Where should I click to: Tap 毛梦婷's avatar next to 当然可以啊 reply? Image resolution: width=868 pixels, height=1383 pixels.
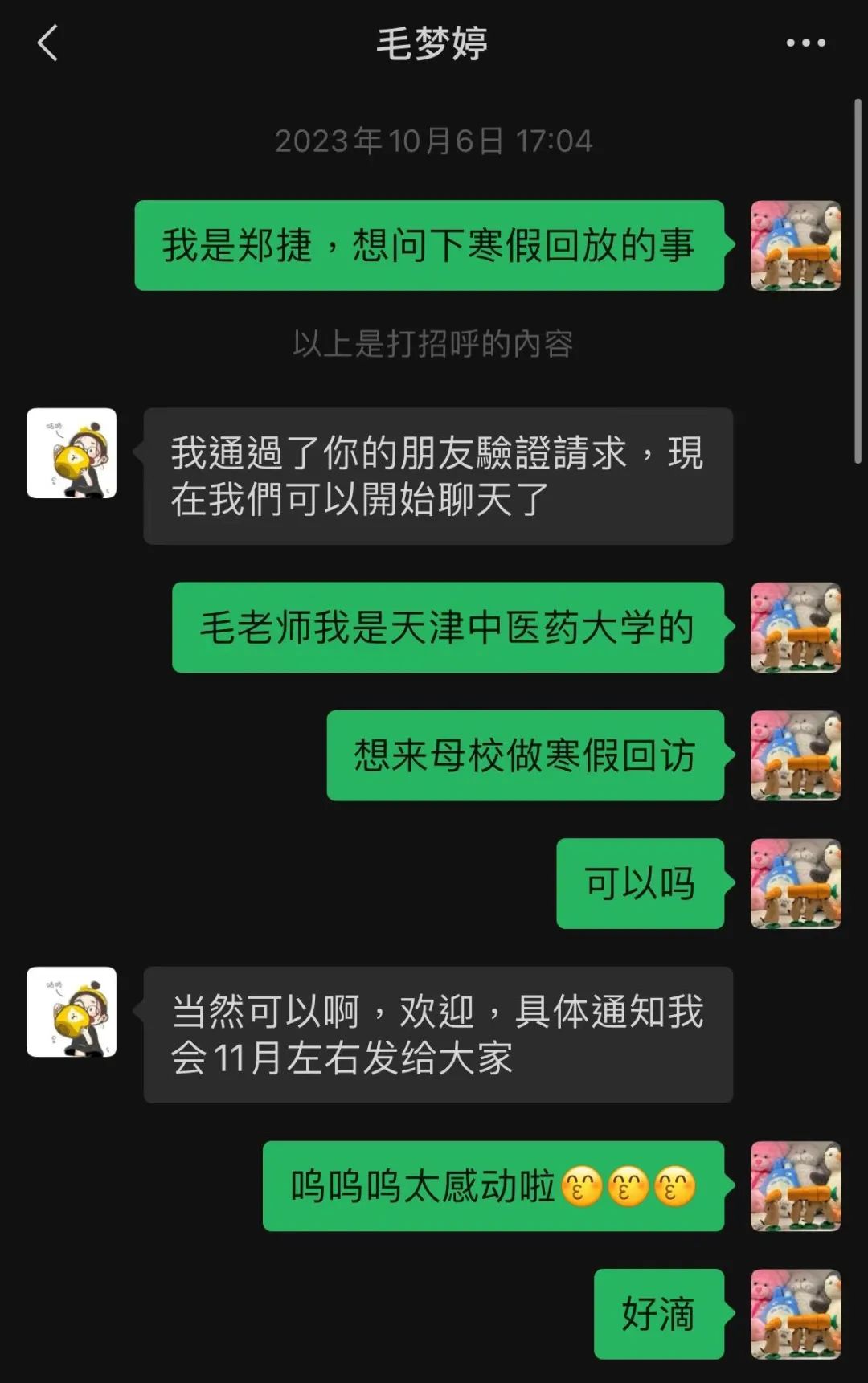coord(72,1012)
